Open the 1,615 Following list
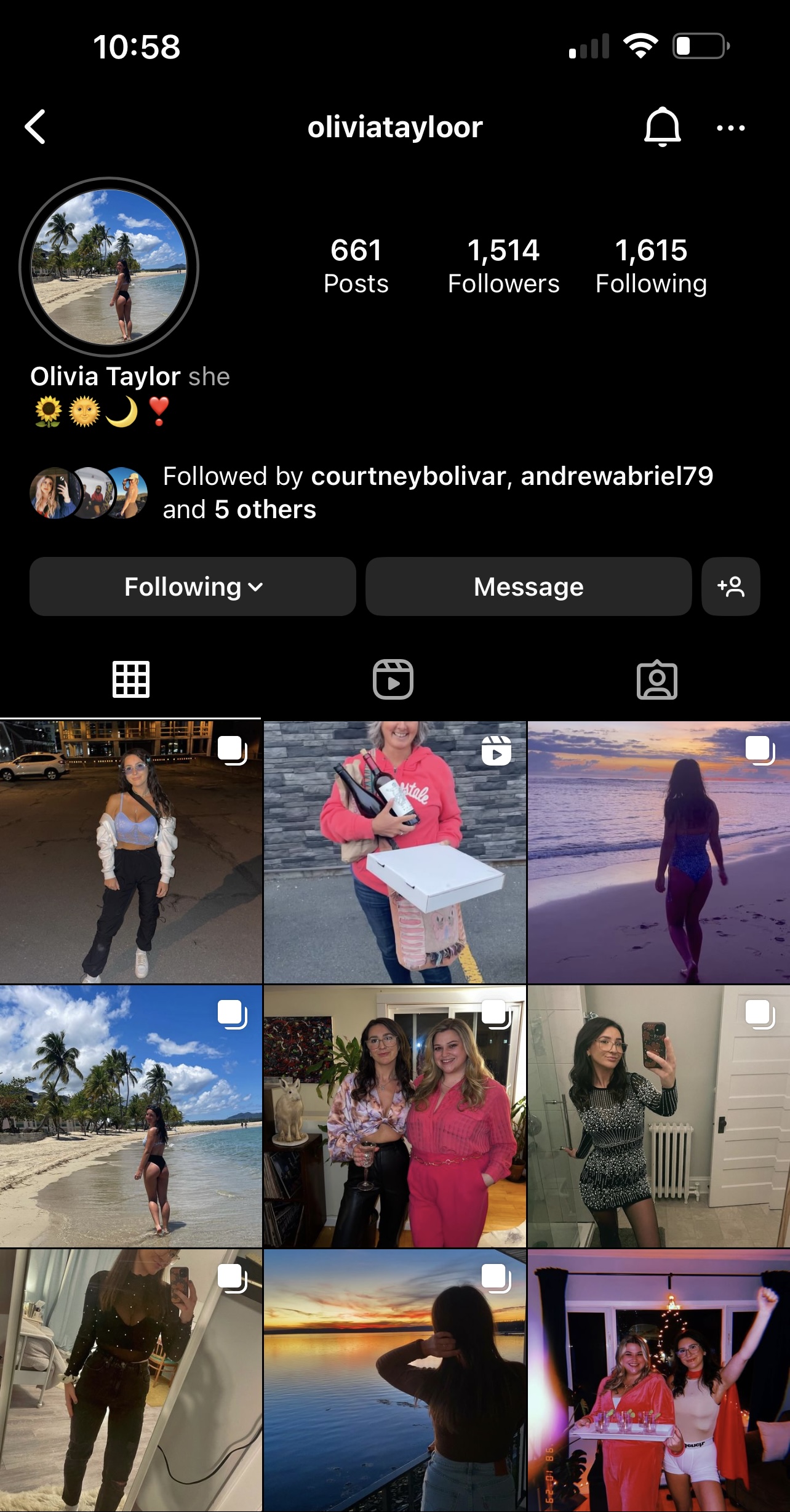This screenshot has height=1512, width=790. (x=651, y=266)
